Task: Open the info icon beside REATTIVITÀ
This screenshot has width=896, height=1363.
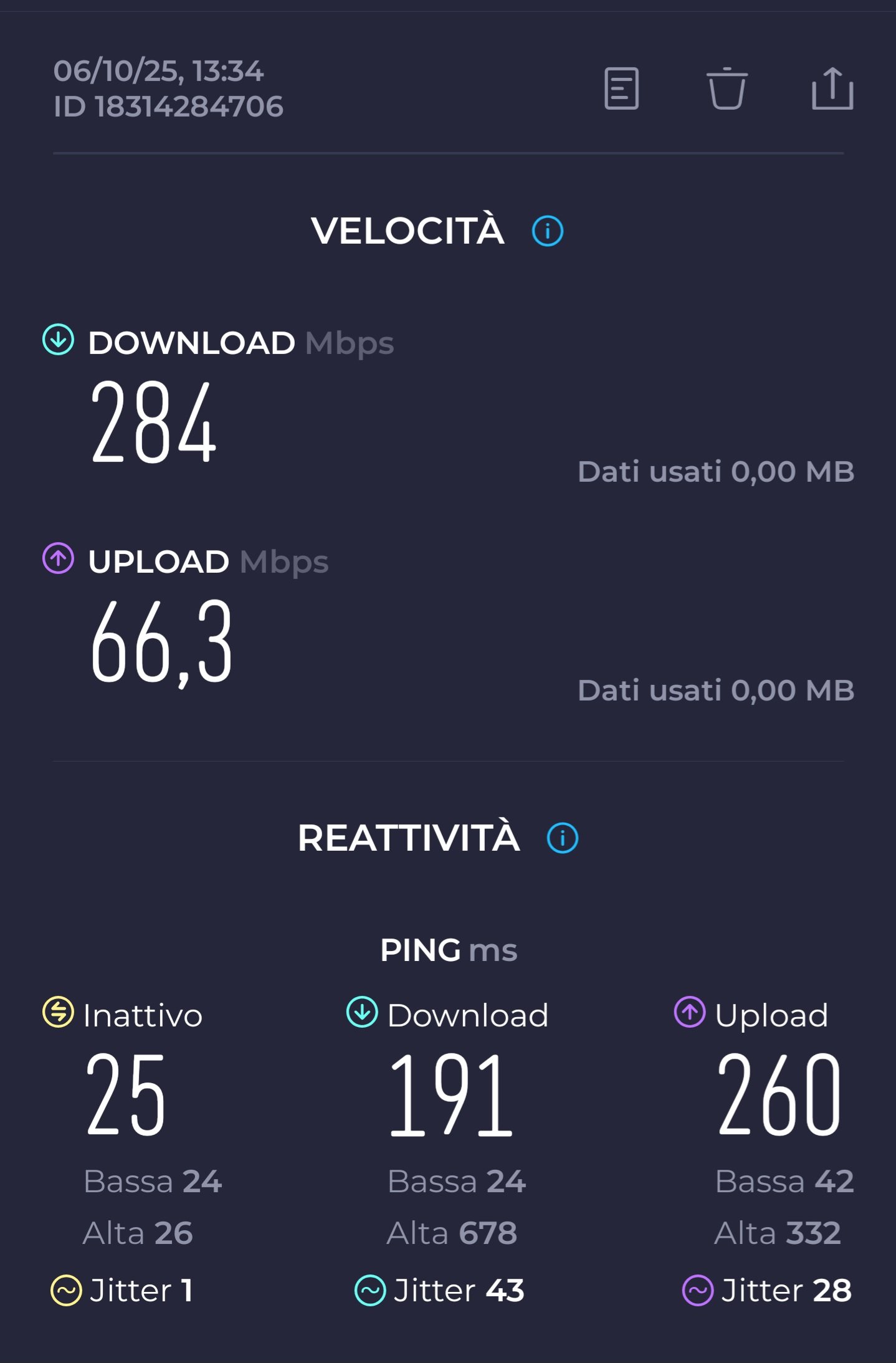Action: (x=562, y=838)
